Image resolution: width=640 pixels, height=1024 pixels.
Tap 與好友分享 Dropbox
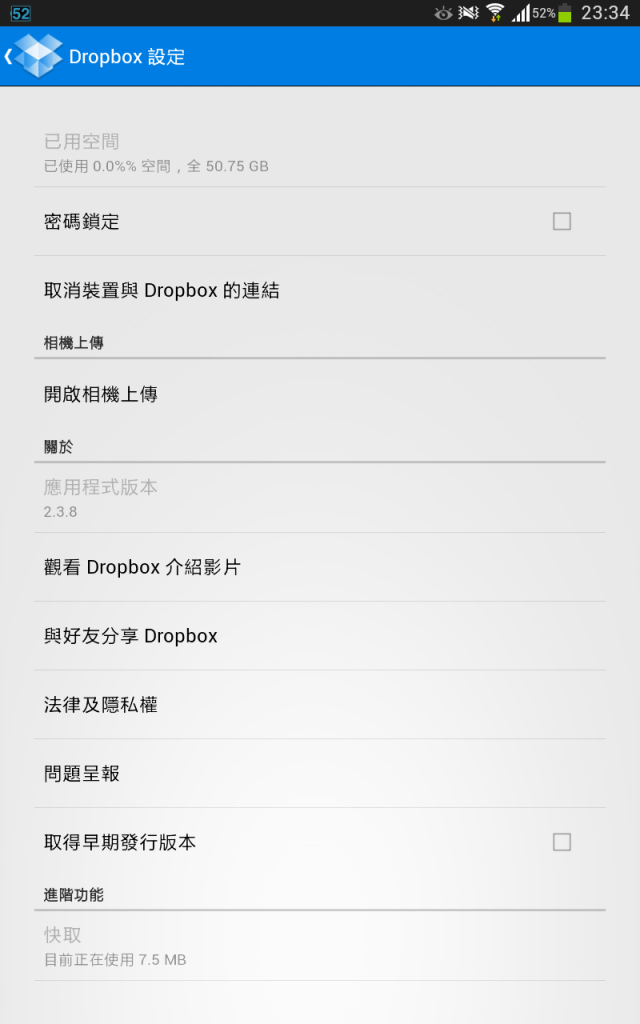click(320, 635)
